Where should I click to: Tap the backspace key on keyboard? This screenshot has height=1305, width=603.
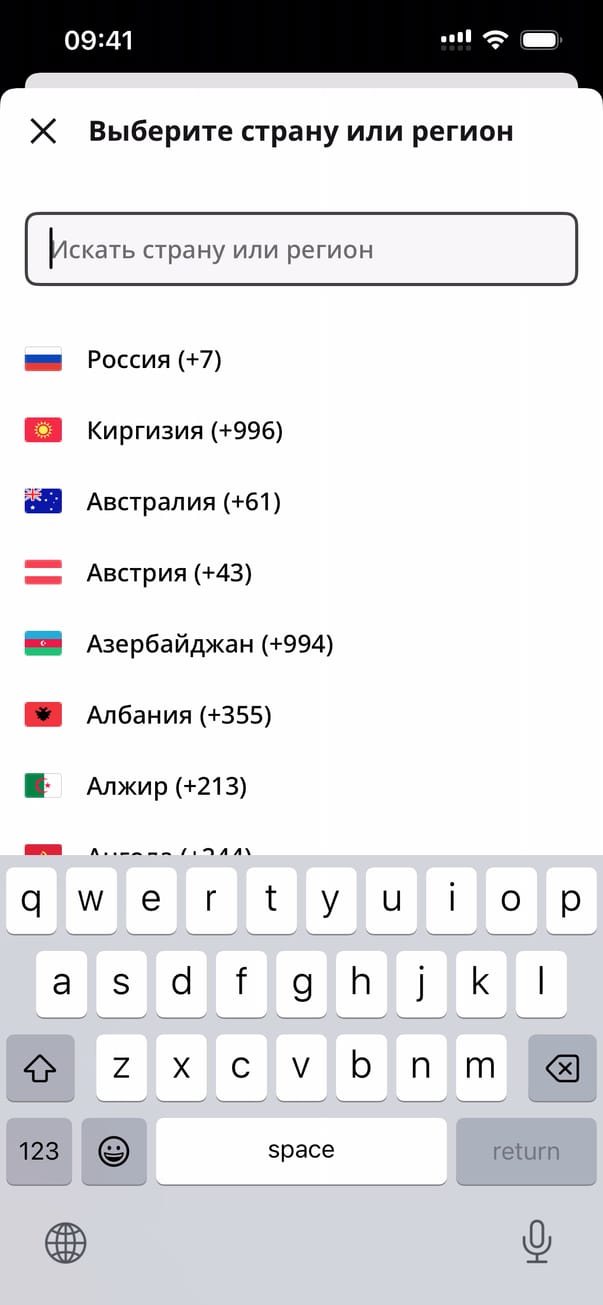562,1069
